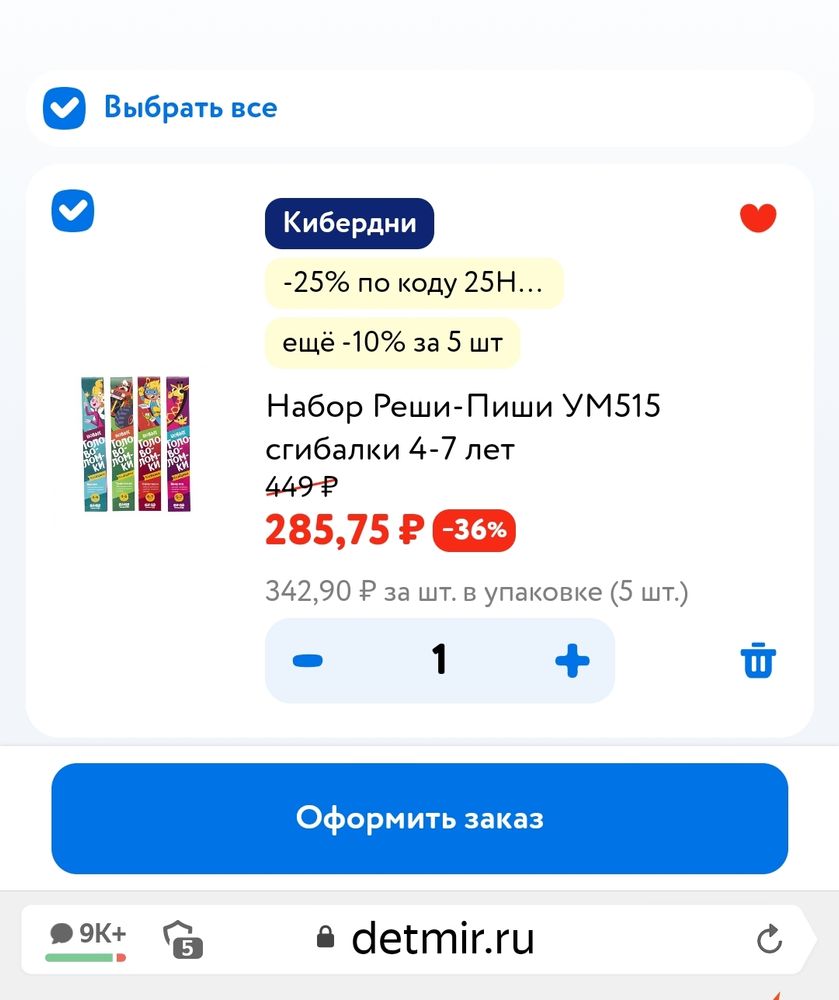Uncheck the Выбрать все checkbox
The height and width of the screenshot is (1000, 839).
coord(63,107)
